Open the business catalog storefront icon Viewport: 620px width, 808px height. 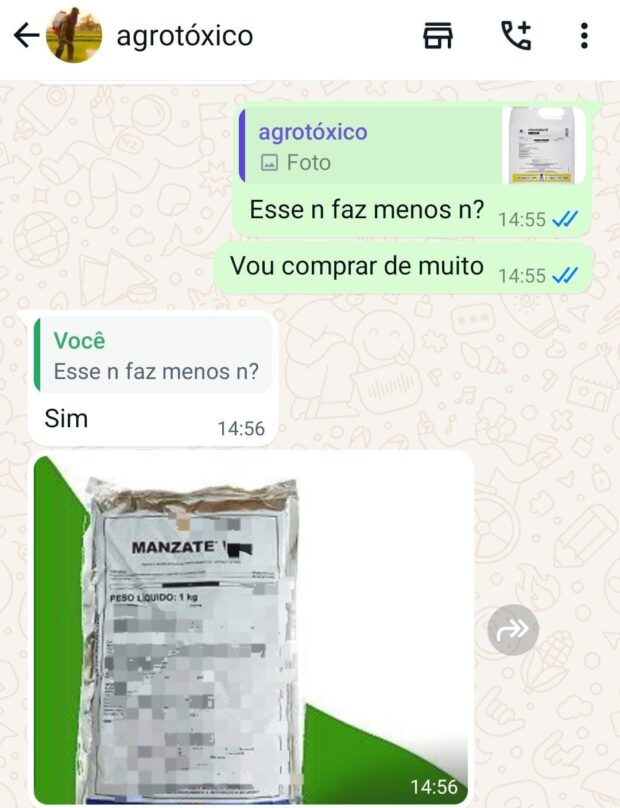pyautogui.click(x=438, y=37)
